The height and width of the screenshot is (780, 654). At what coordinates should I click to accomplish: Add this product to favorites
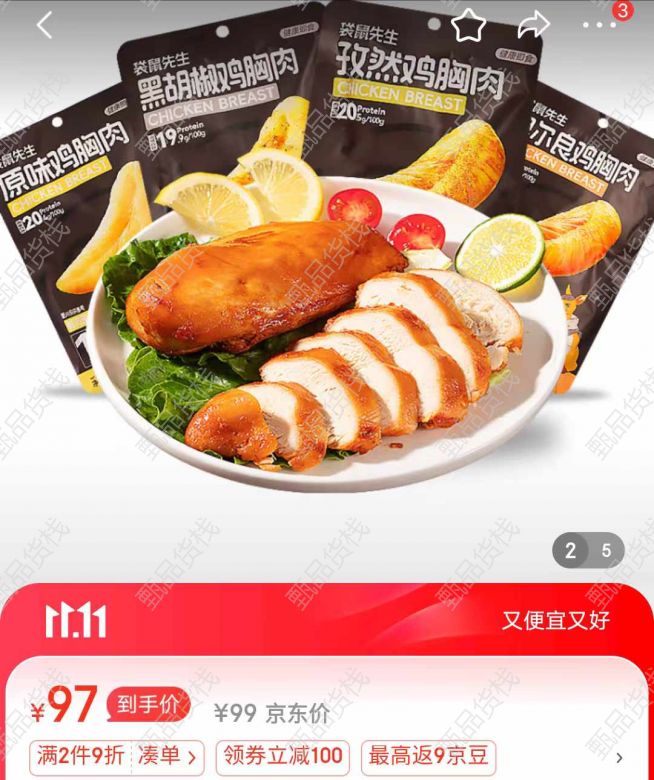(469, 26)
